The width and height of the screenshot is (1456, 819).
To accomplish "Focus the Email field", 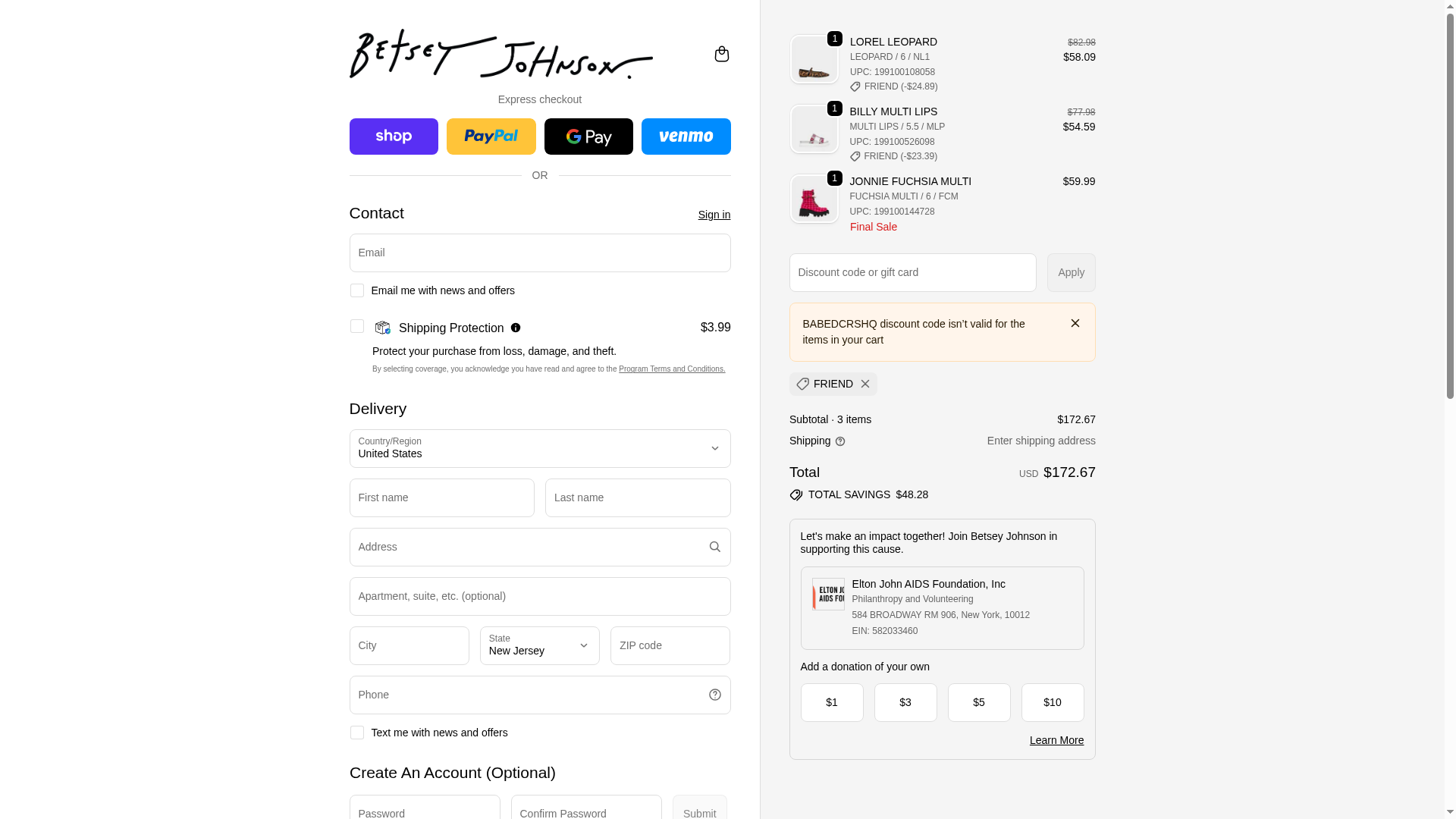I will pyautogui.click(x=539, y=253).
